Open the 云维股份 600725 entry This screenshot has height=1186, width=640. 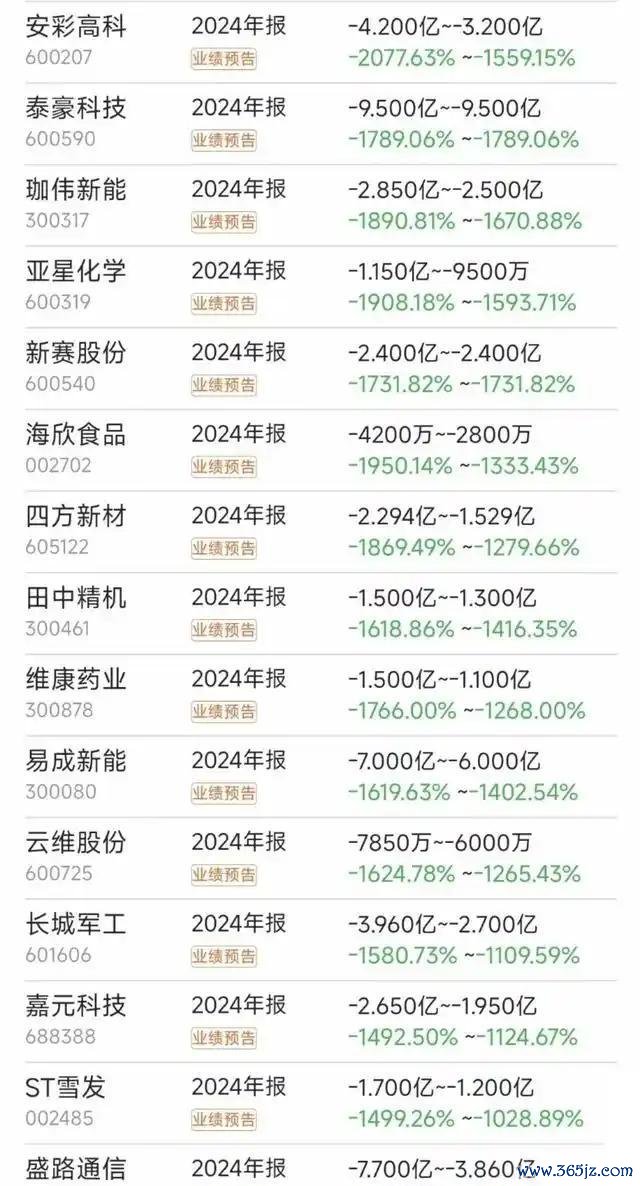coord(321,859)
